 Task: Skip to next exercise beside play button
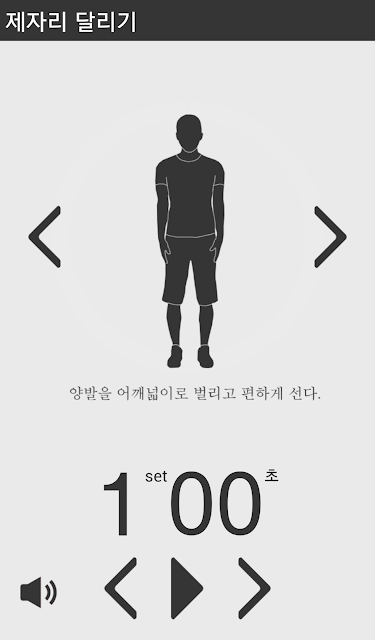(255, 588)
